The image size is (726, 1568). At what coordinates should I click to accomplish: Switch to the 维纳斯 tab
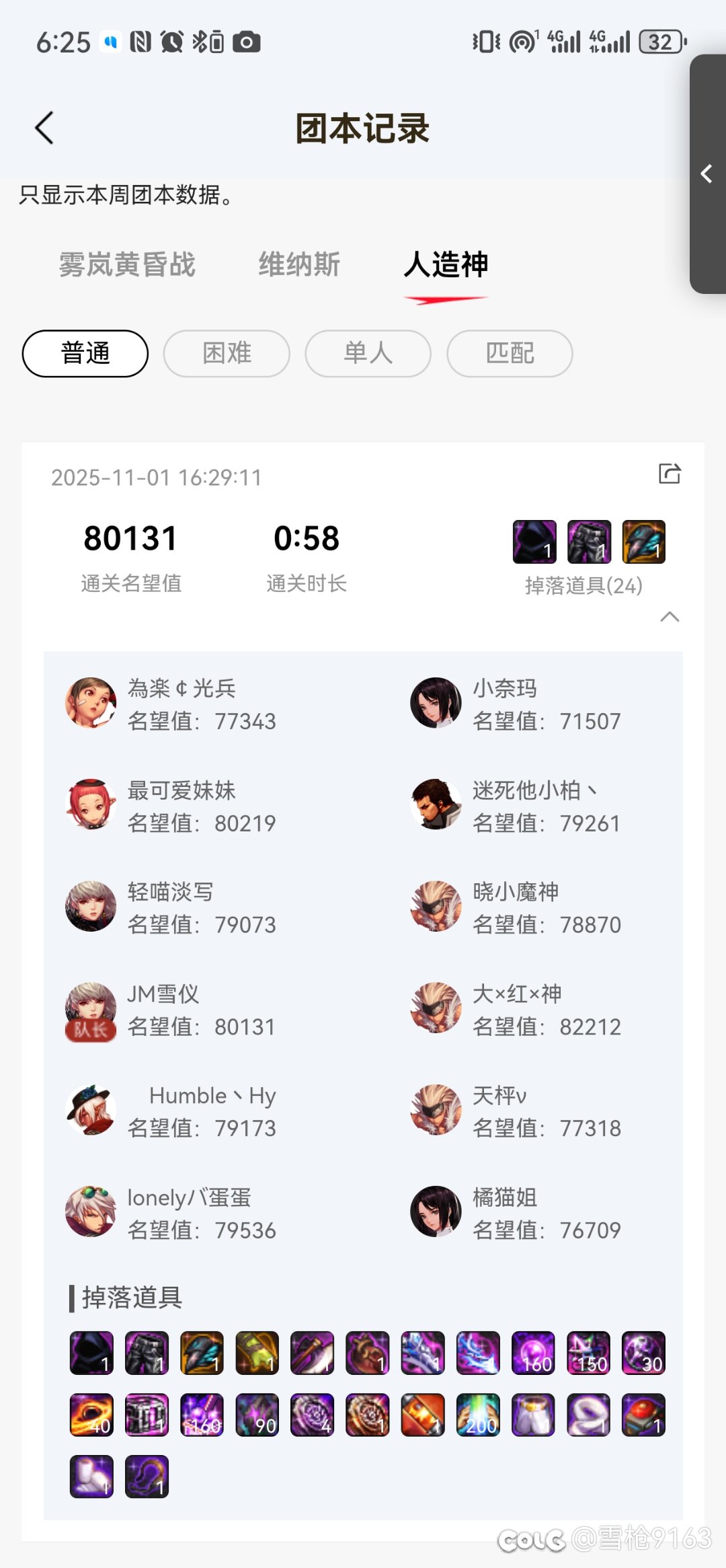click(299, 264)
